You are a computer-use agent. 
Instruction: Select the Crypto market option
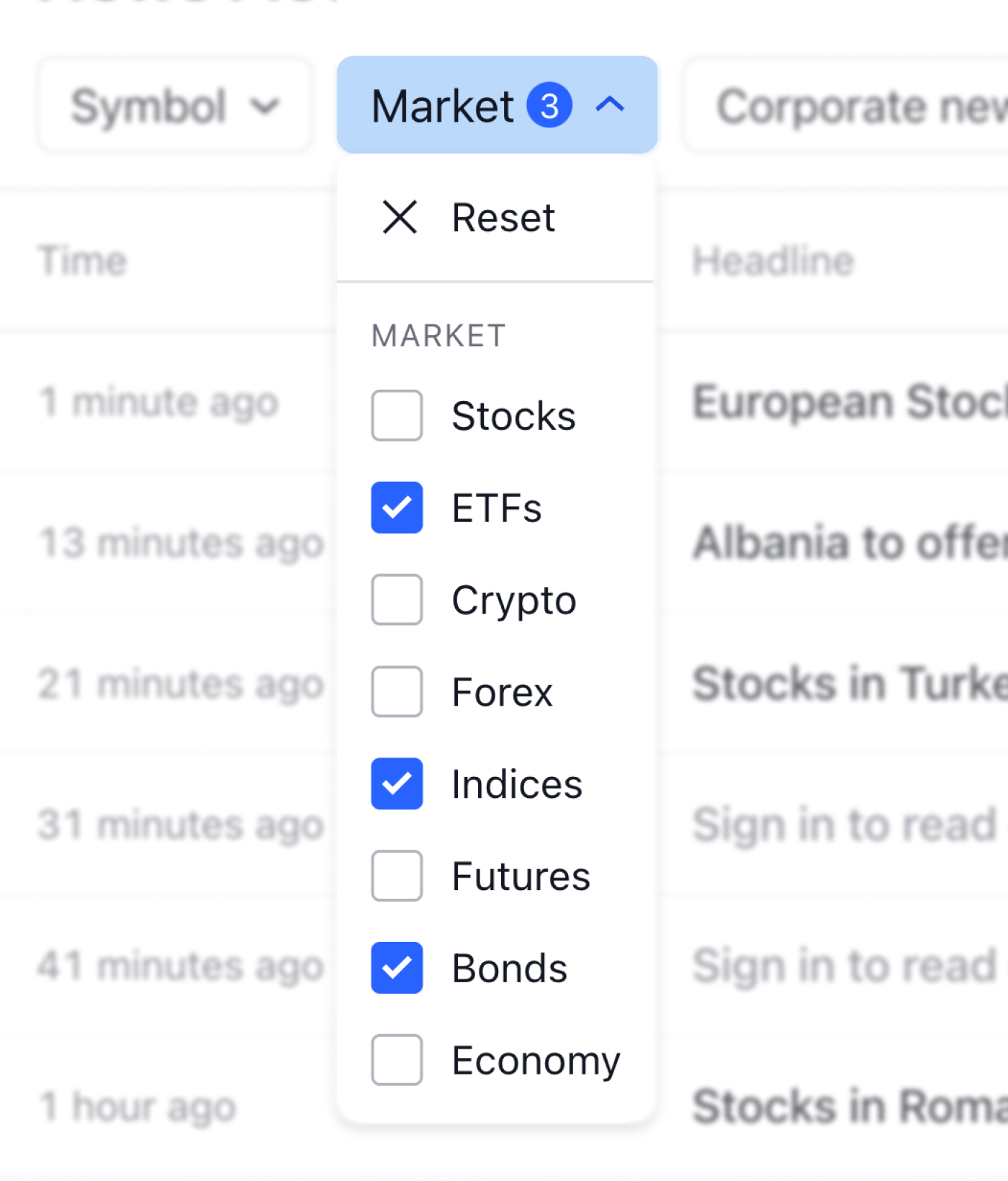pyautogui.click(x=397, y=600)
